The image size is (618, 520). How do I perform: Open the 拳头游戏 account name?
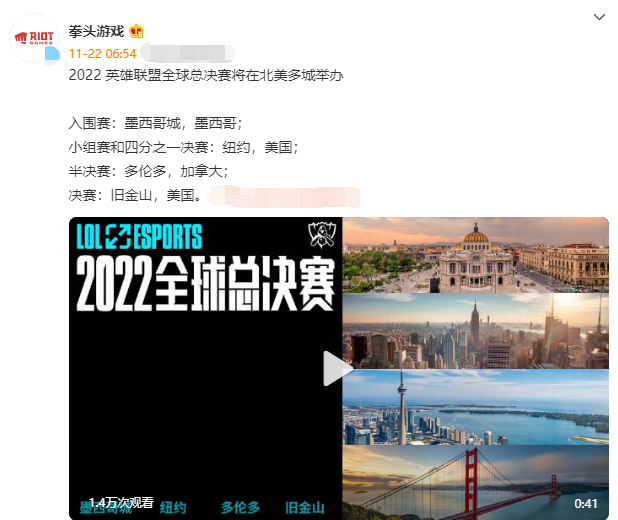click(95, 31)
